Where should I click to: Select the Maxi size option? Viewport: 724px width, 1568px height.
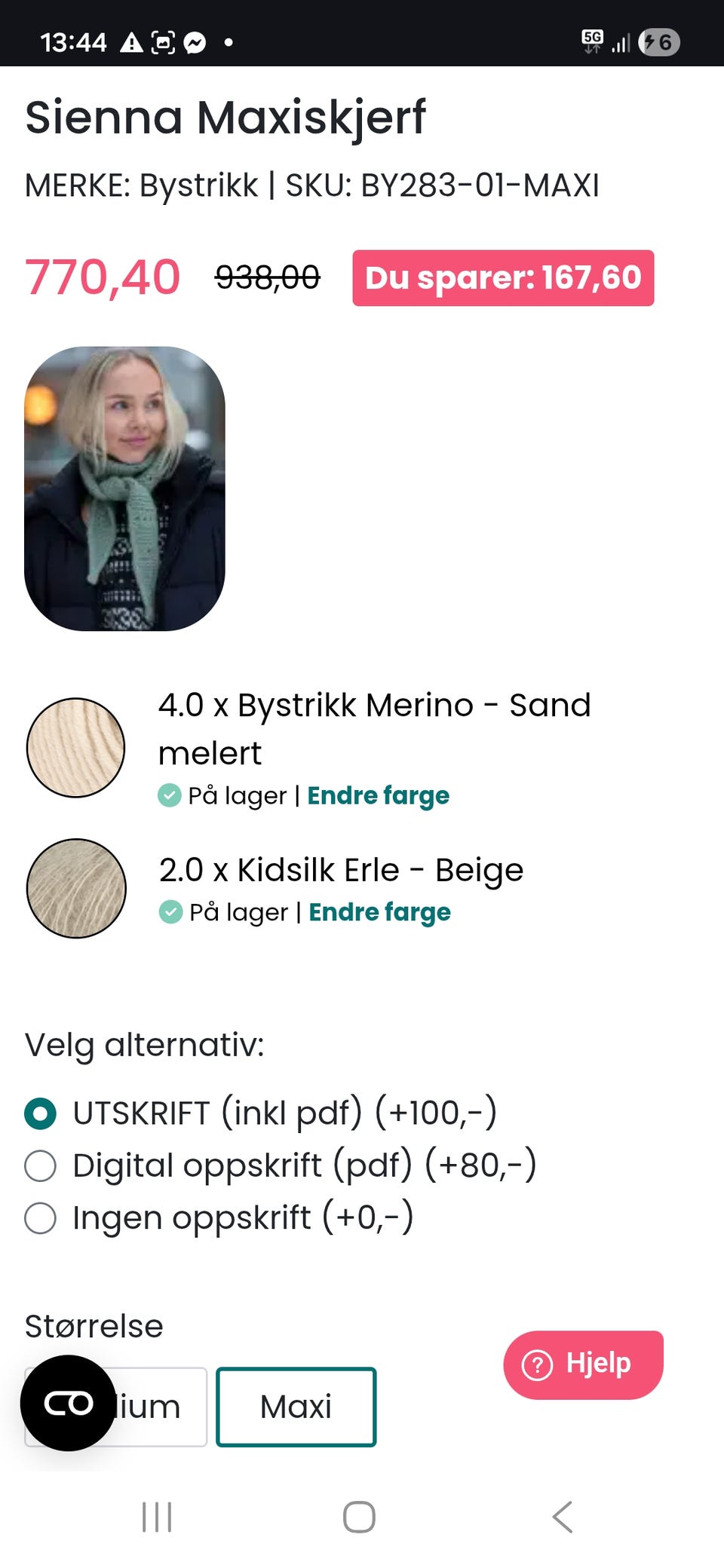coord(296,1405)
